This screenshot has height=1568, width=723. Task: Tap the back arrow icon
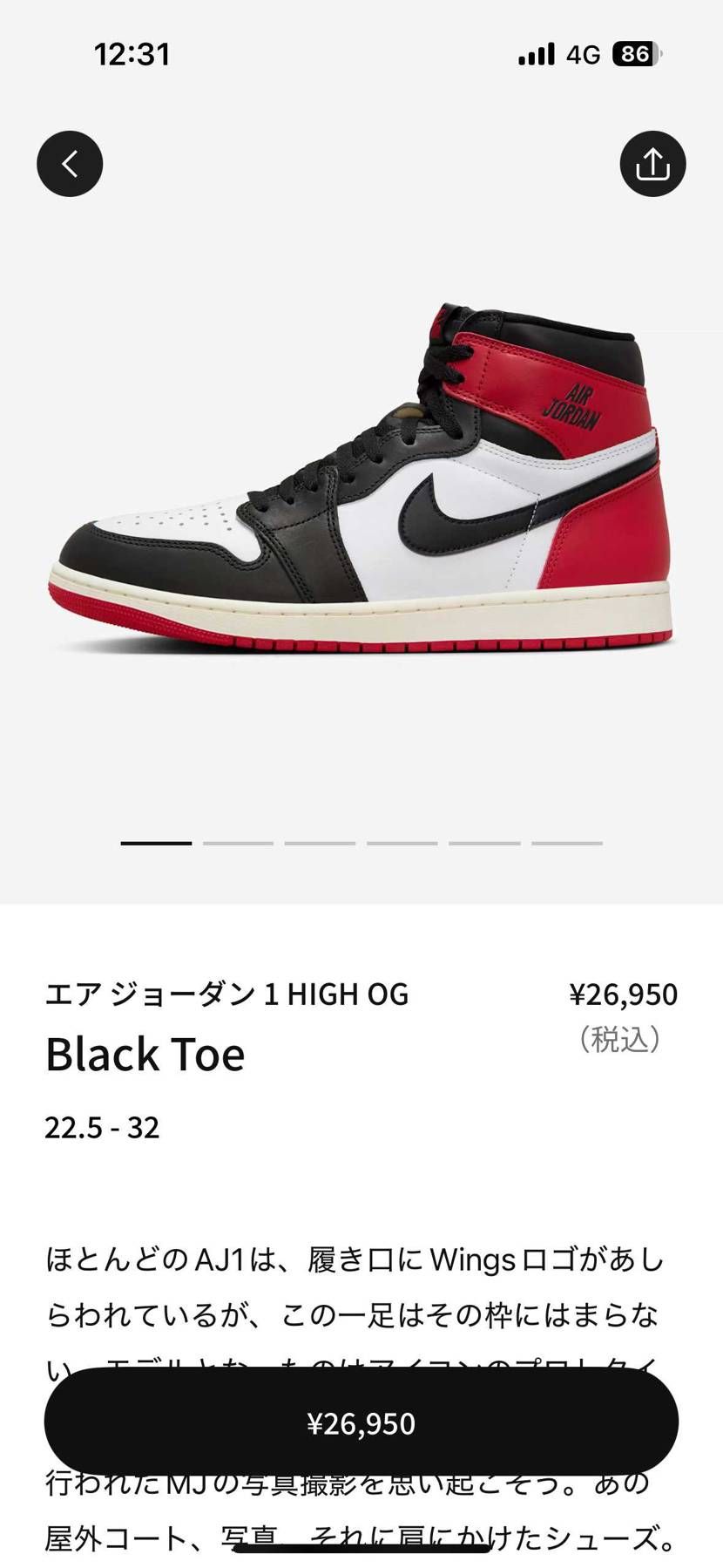pyautogui.click(x=69, y=163)
